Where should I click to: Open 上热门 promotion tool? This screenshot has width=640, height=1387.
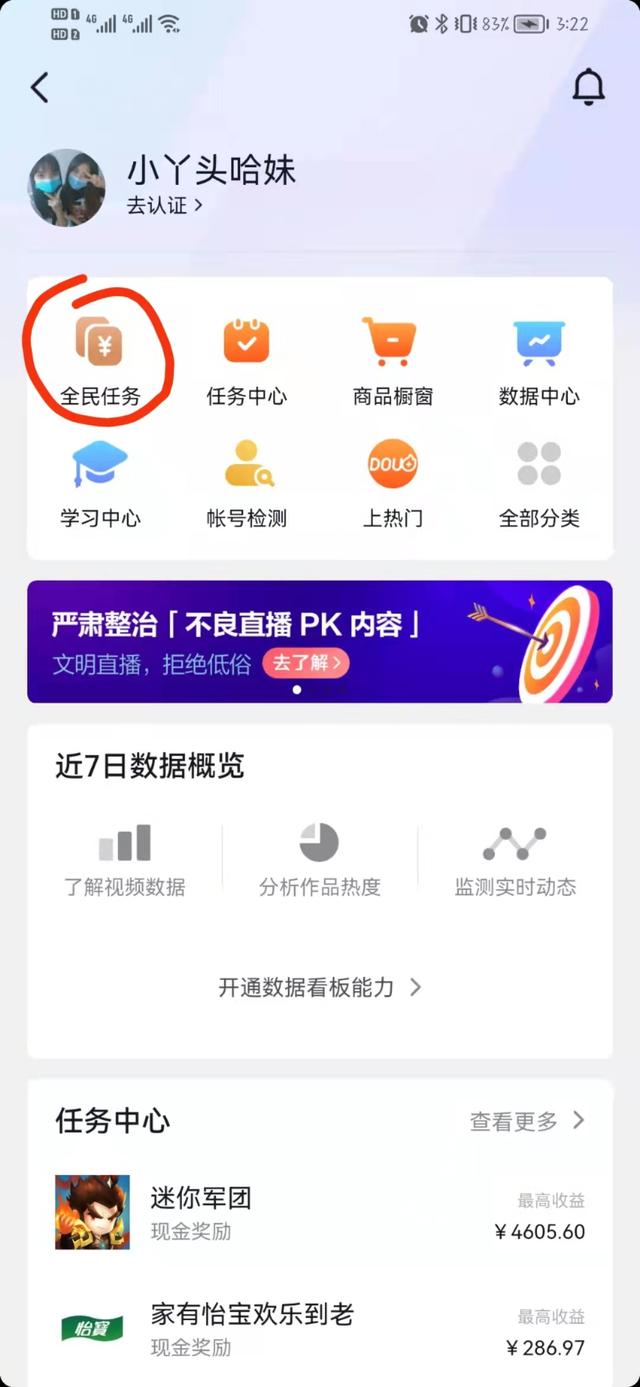[x=393, y=482]
